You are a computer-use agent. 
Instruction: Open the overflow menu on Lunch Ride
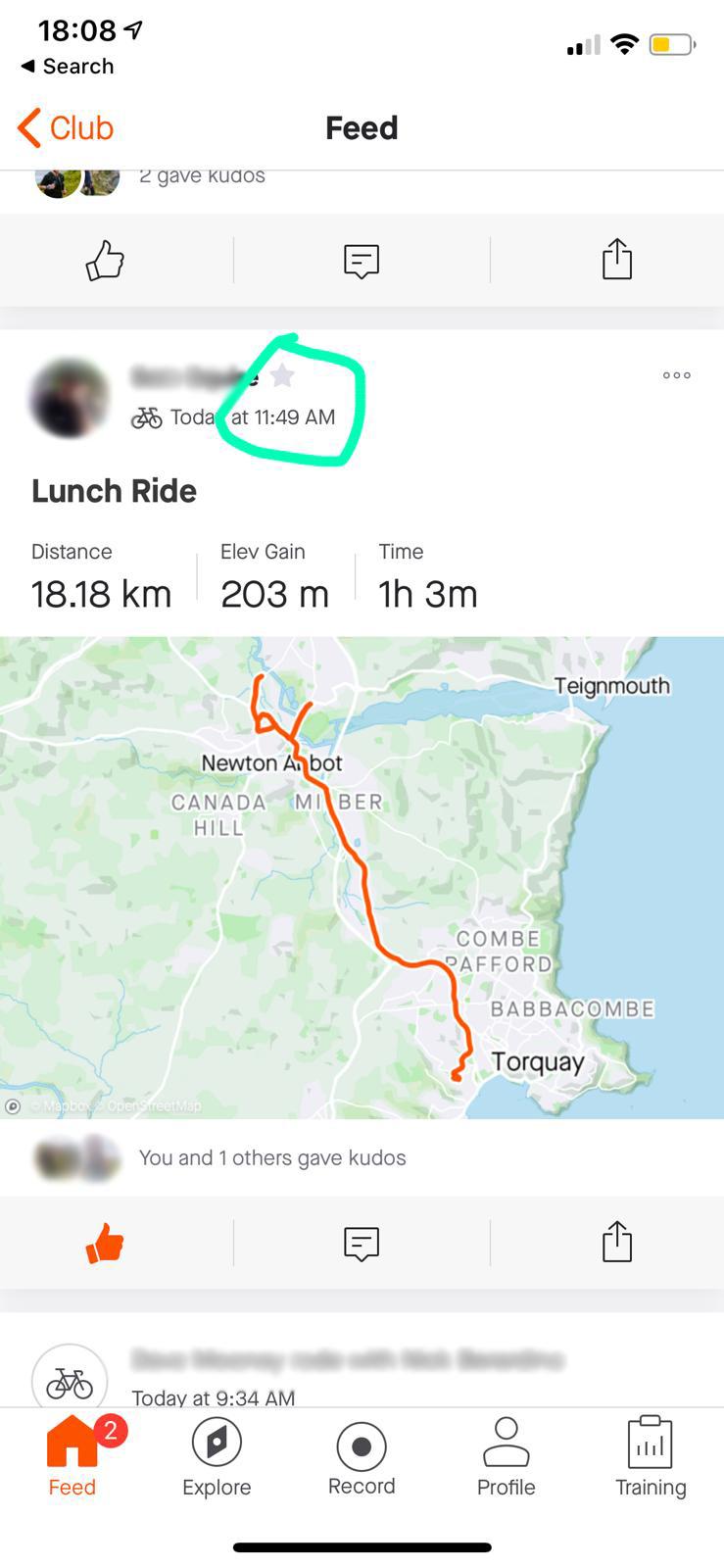coord(676,375)
